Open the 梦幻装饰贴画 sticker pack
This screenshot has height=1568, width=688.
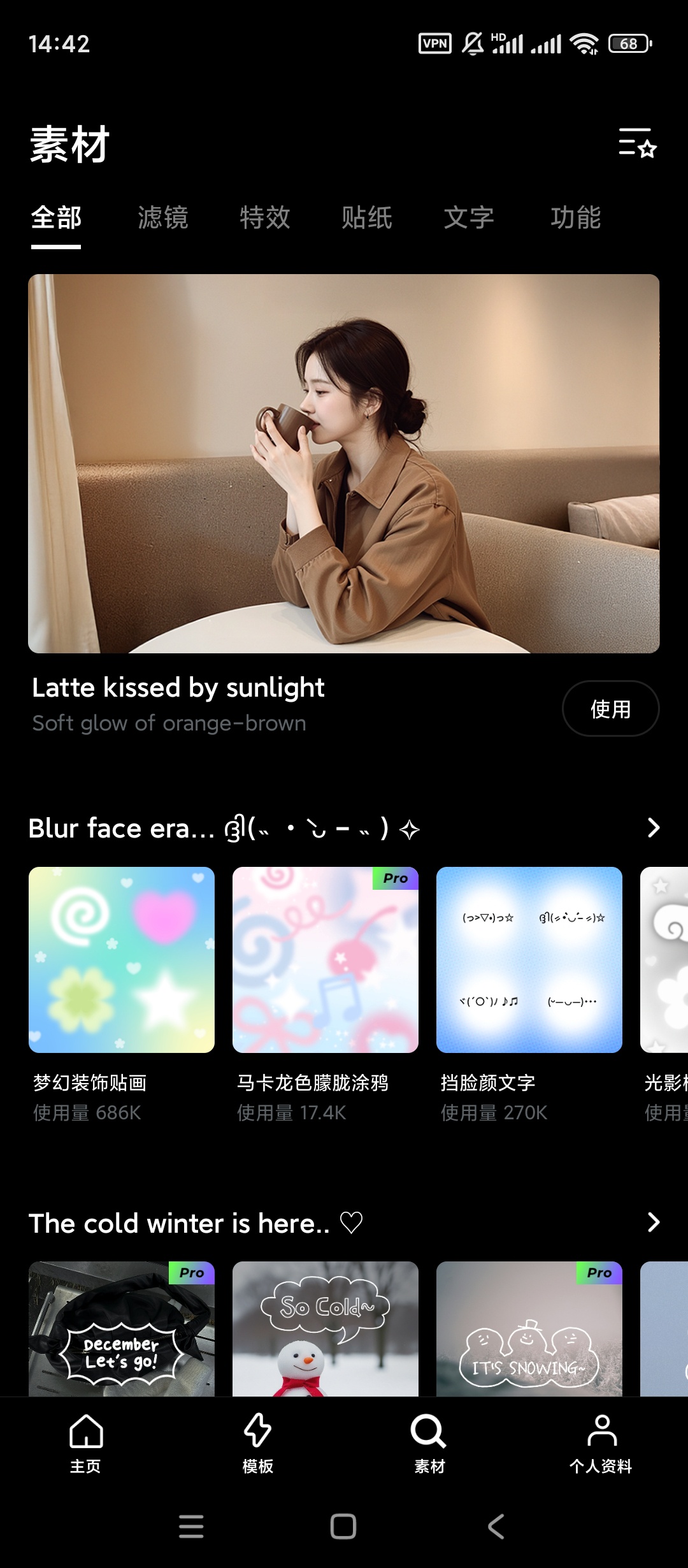(x=122, y=960)
